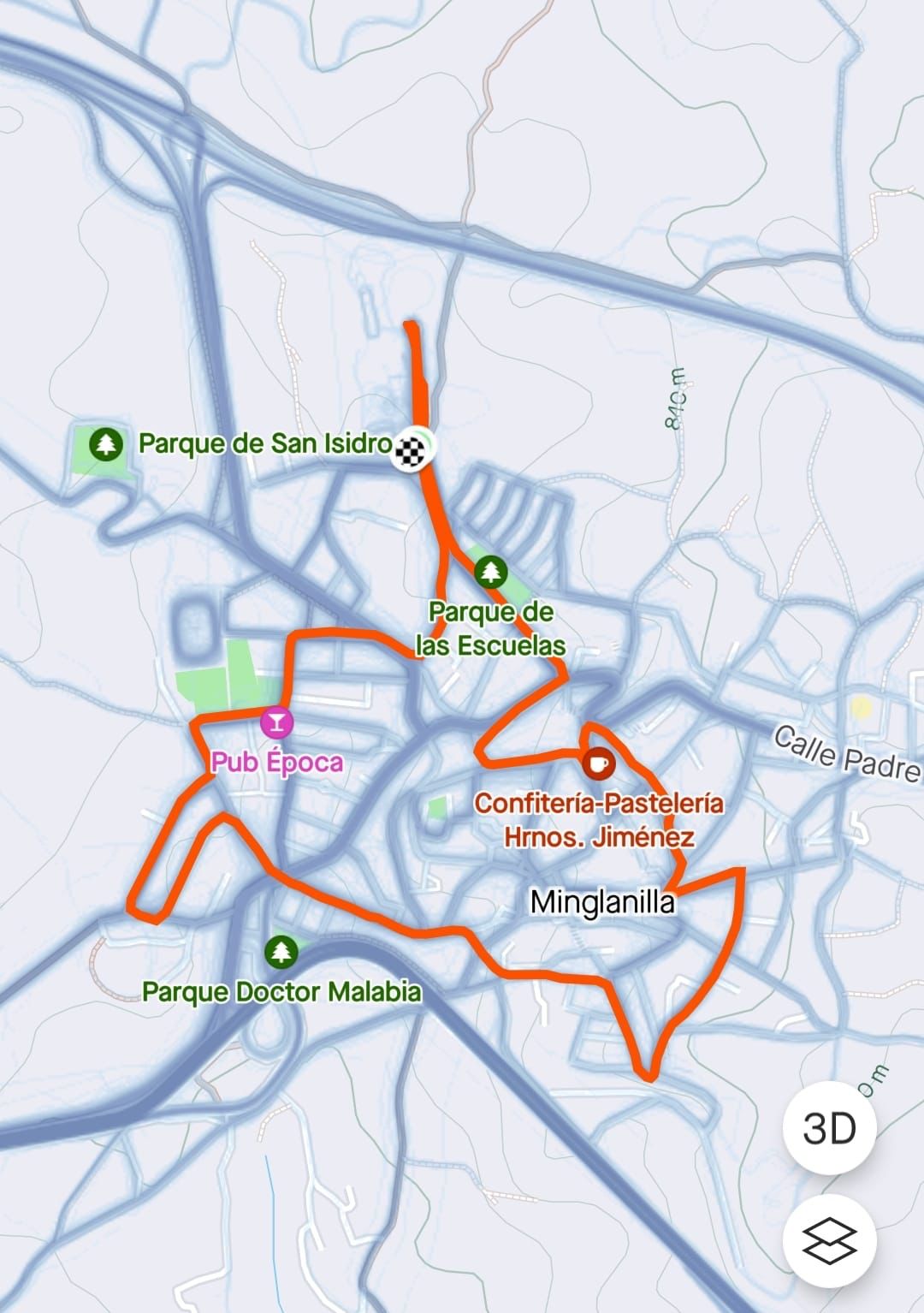
Task: Select the Pub Época map marker
Action: click(x=276, y=722)
